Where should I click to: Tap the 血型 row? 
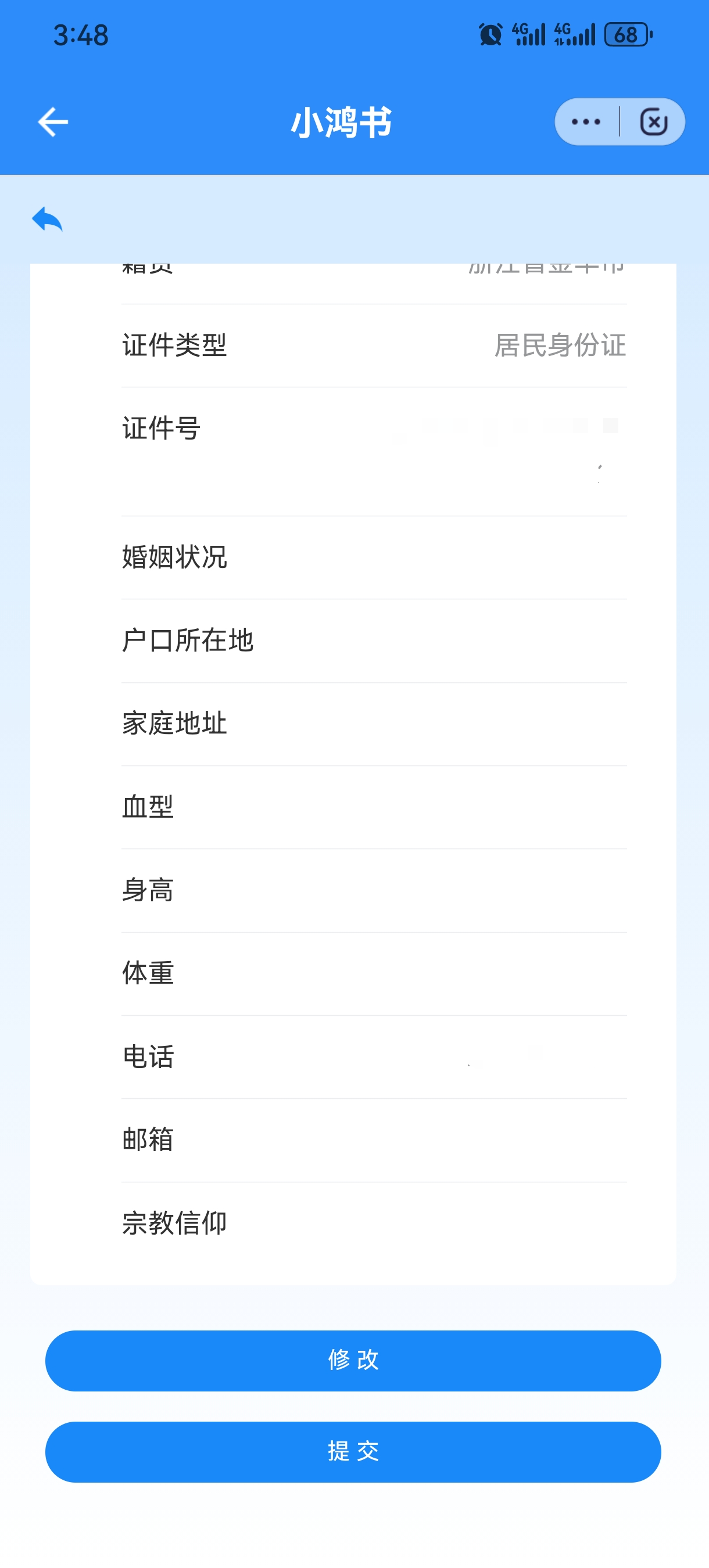374,807
